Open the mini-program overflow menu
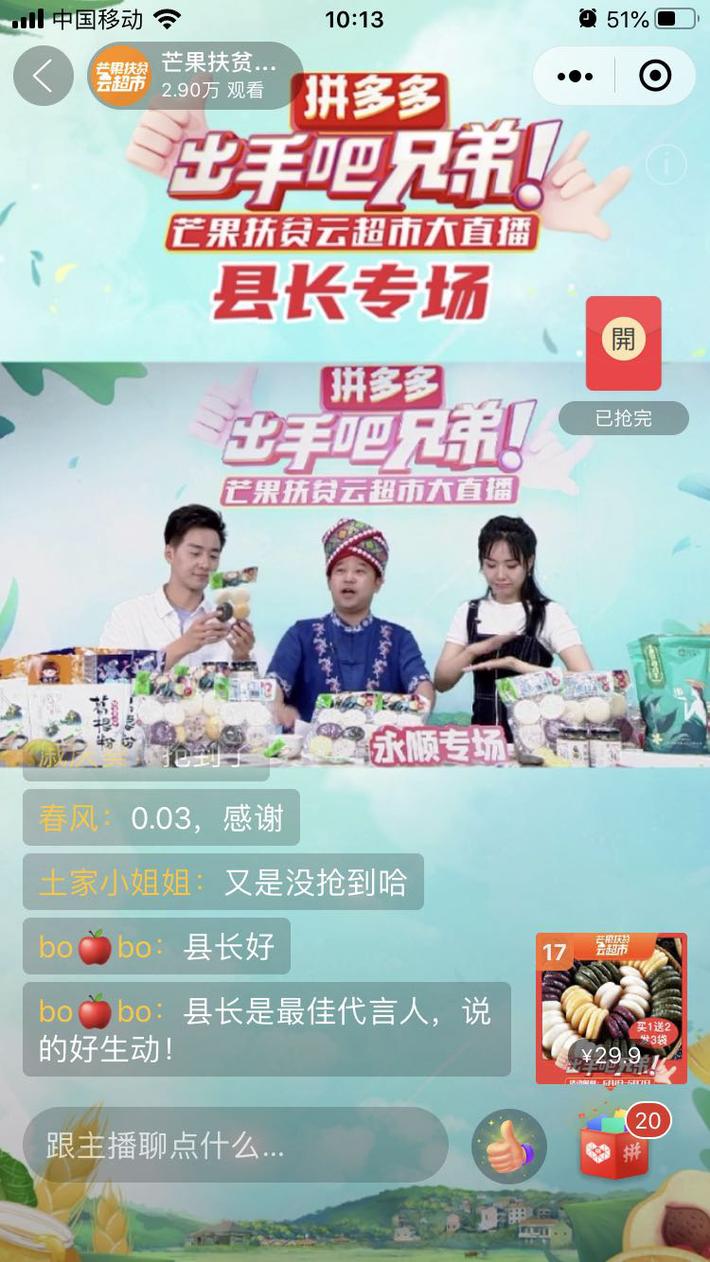Screen dimensions: 710x1262 (x=575, y=76)
